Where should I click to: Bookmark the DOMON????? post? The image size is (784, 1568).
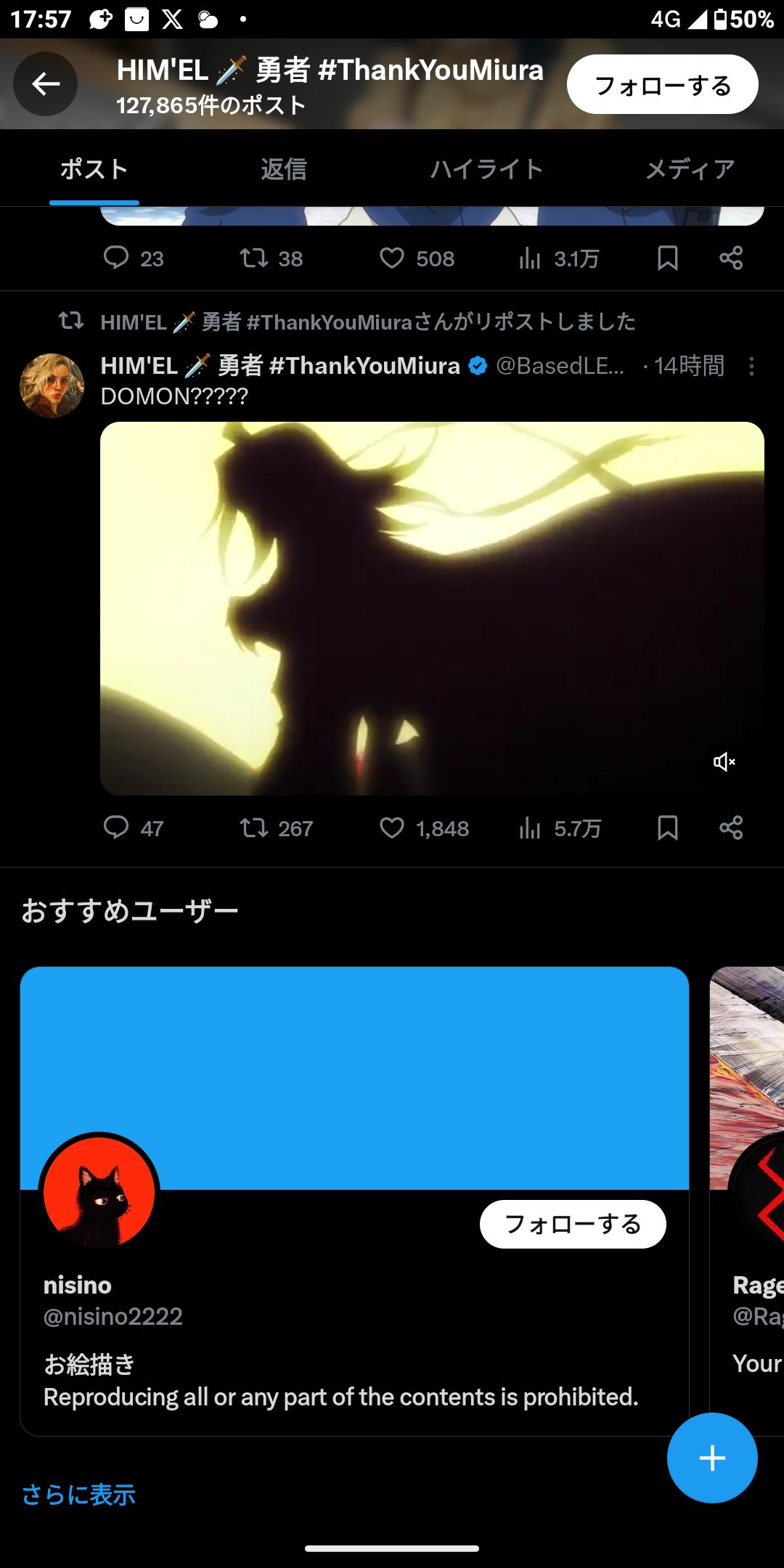click(x=667, y=828)
